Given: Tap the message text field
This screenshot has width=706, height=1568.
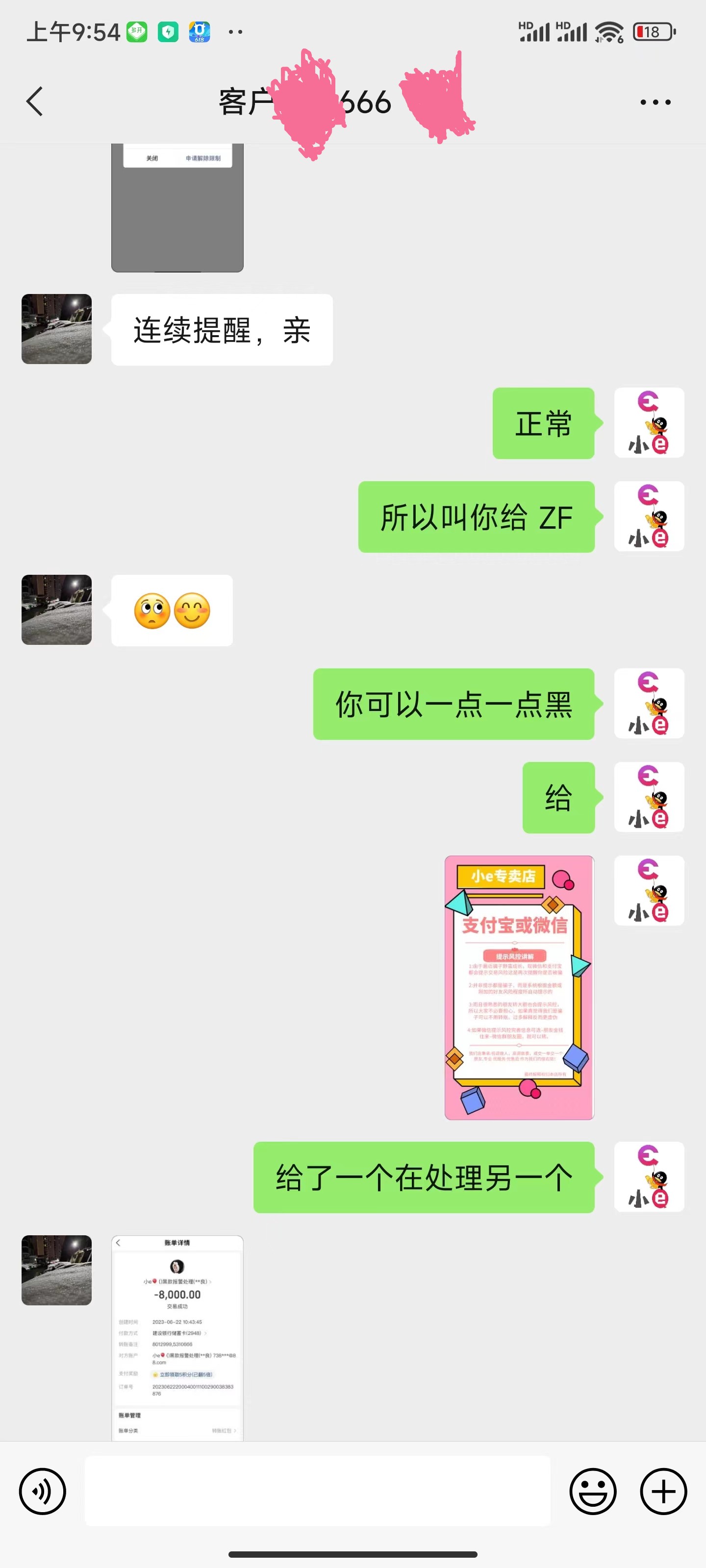Looking at the screenshot, I should click(317, 1491).
